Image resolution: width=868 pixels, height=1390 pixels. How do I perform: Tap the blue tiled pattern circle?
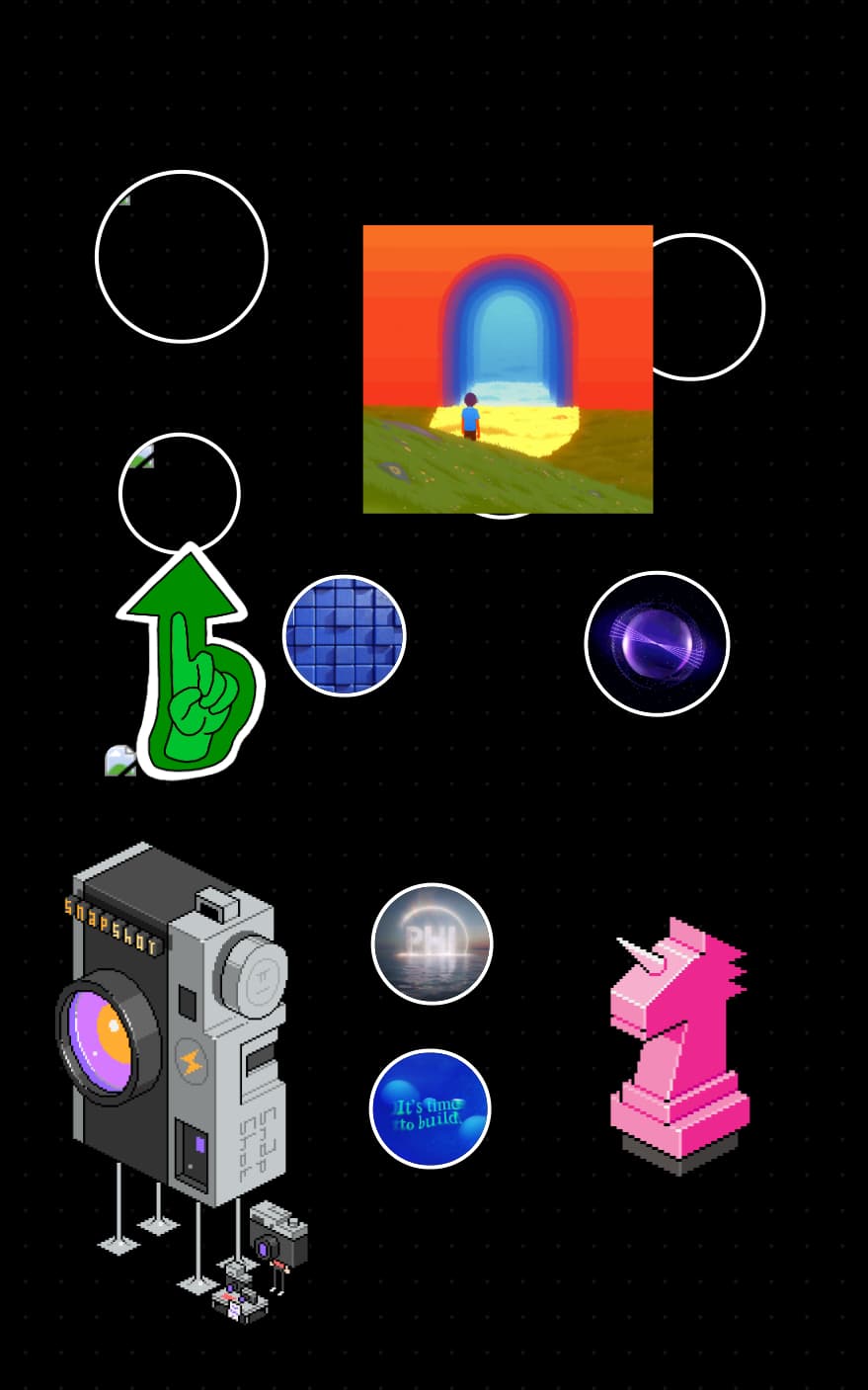coord(345,635)
